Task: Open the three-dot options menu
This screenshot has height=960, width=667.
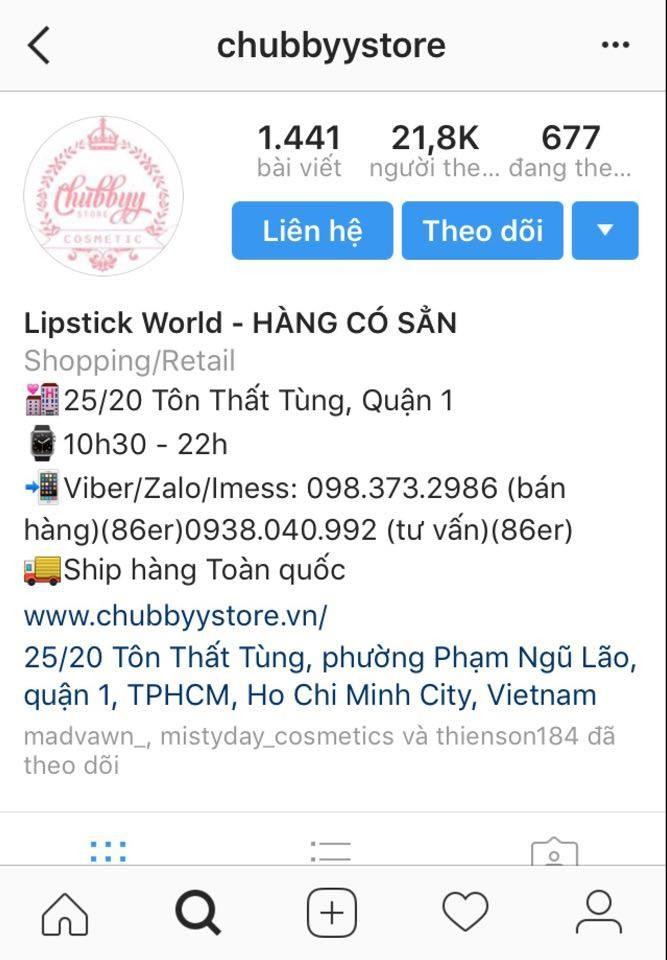Action: click(614, 46)
